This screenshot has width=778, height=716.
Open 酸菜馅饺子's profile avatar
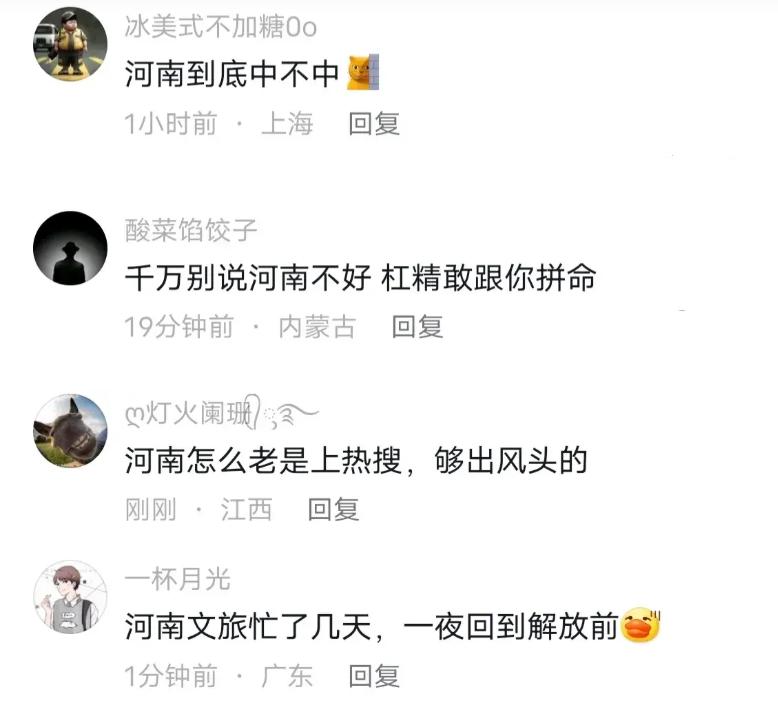pyautogui.click(x=70, y=247)
